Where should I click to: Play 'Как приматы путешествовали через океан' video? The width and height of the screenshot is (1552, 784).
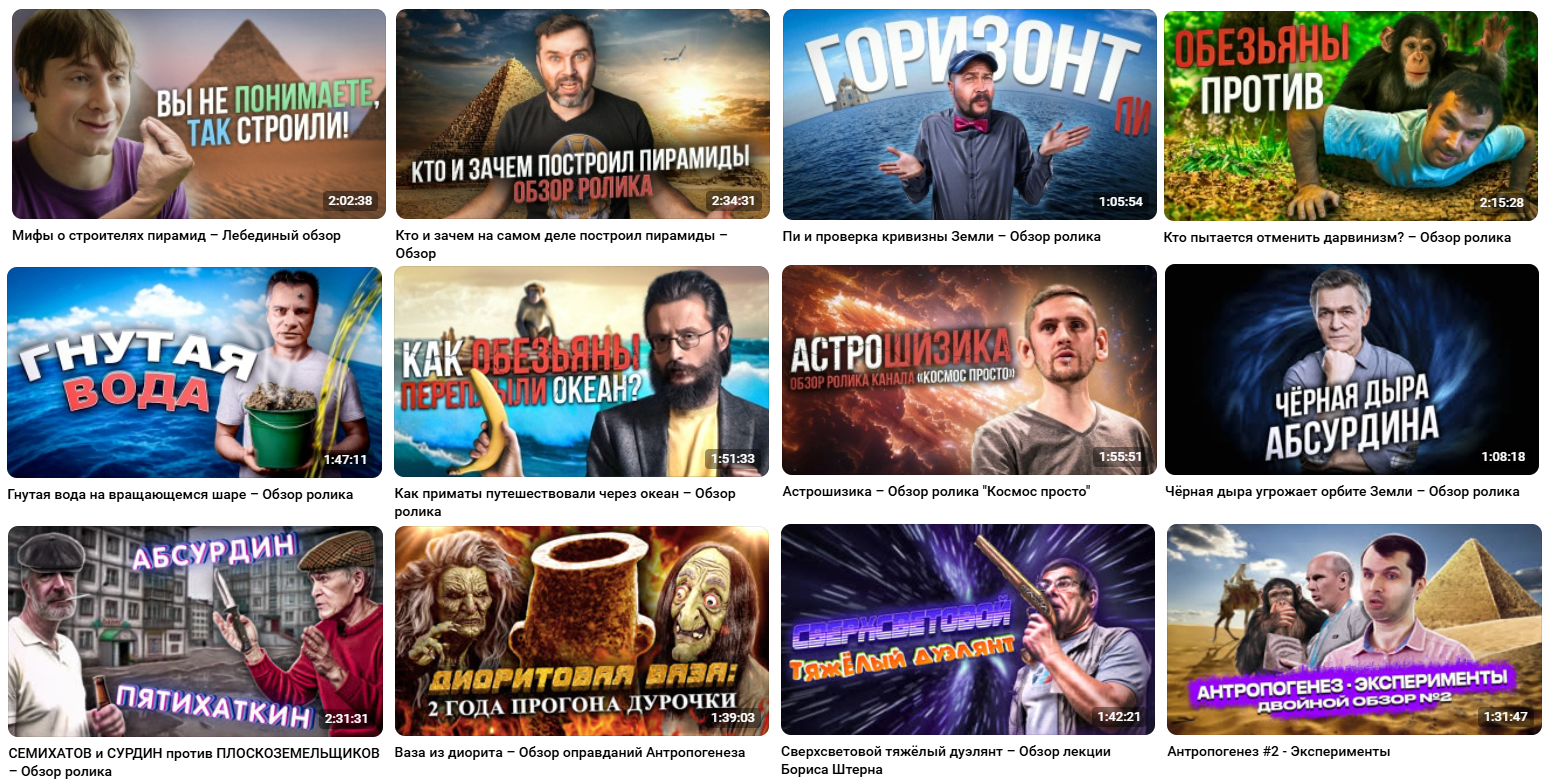(x=582, y=371)
